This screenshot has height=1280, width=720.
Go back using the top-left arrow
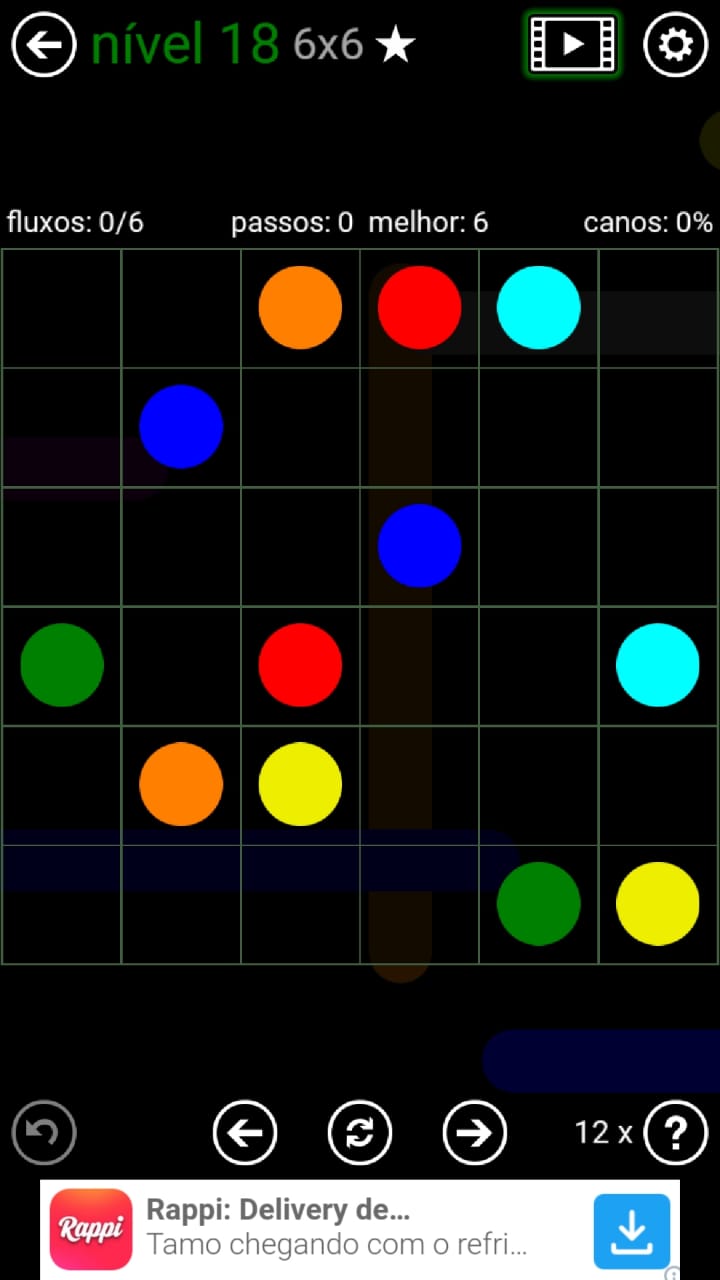point(44,45)
